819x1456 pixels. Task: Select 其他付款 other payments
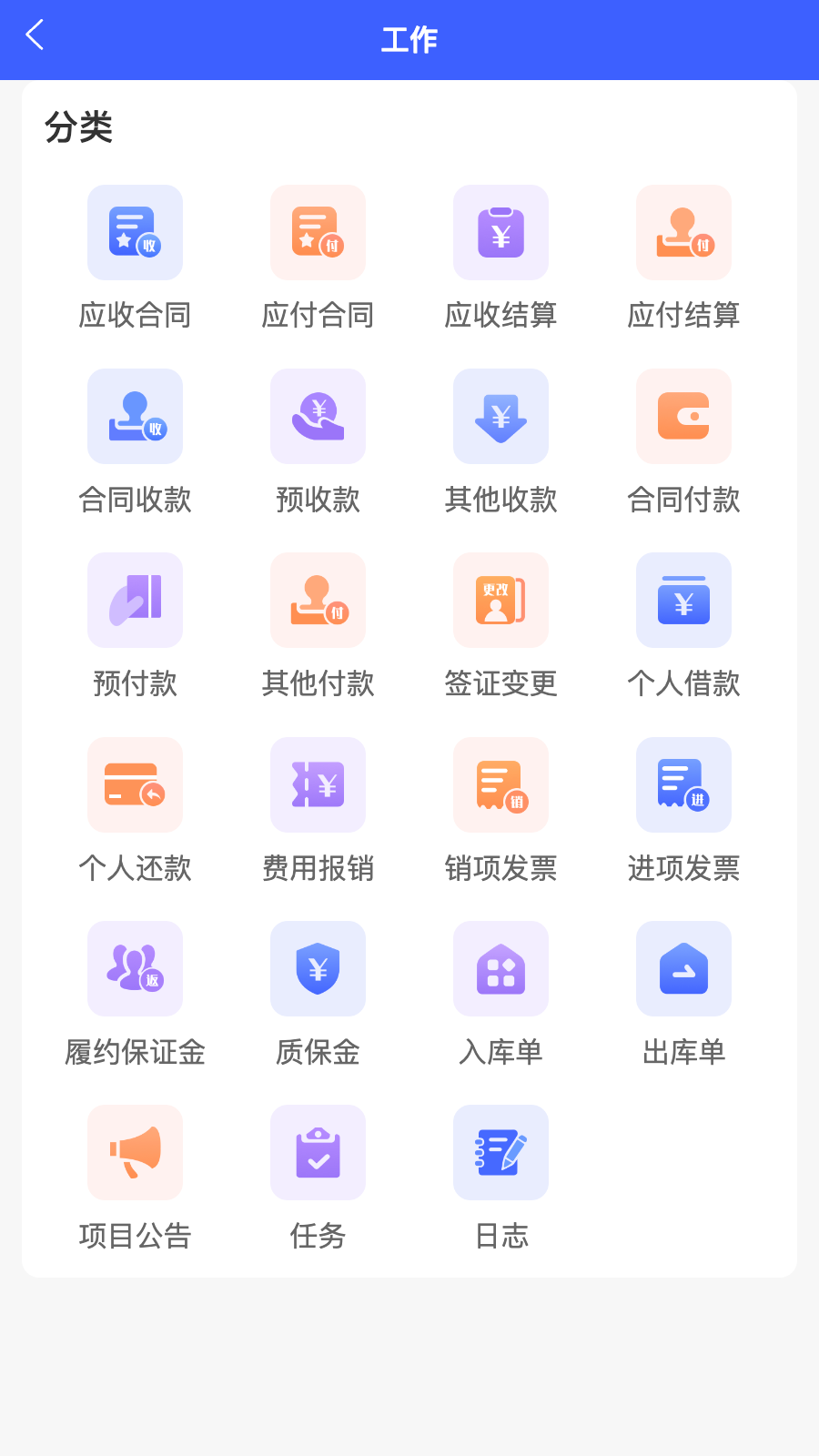(318, 601)
